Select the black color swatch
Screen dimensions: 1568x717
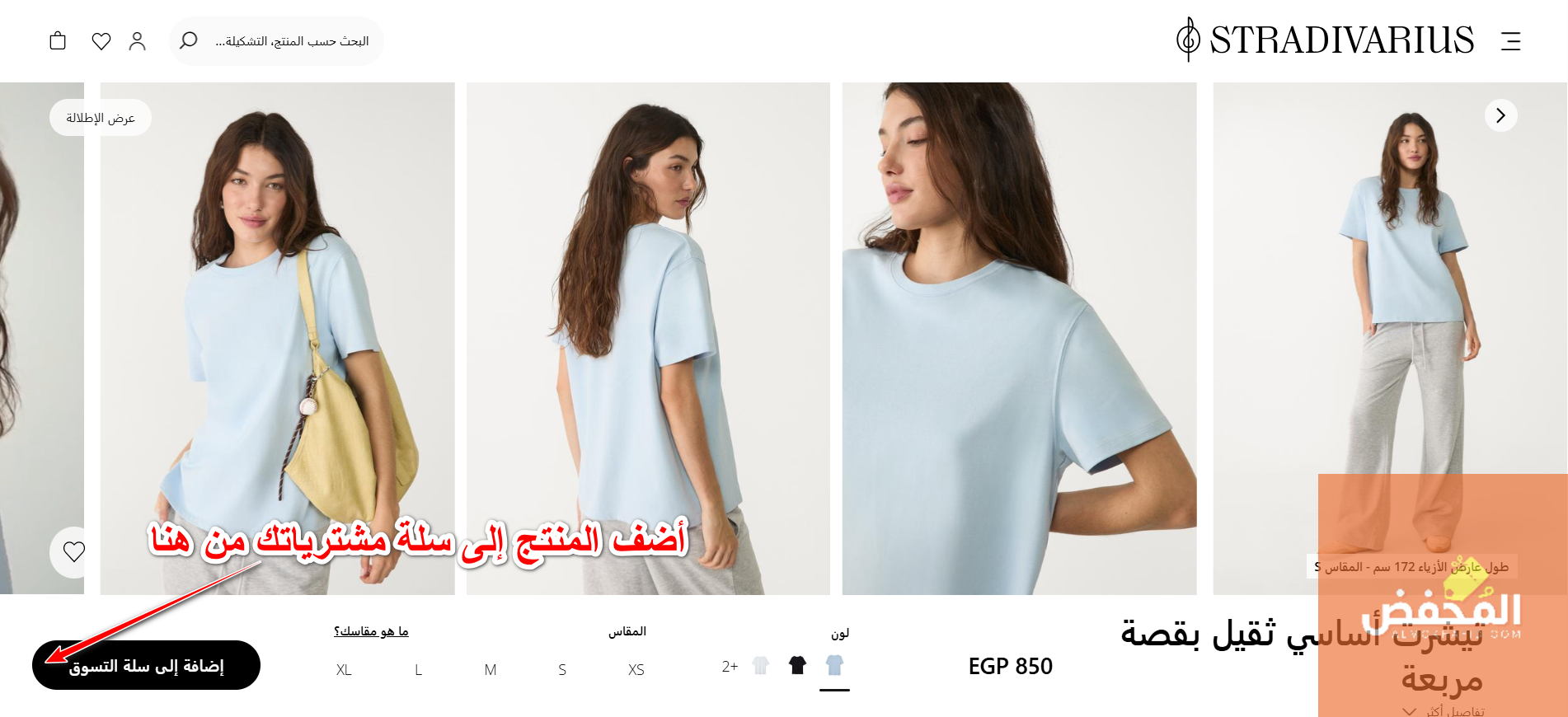797,665
